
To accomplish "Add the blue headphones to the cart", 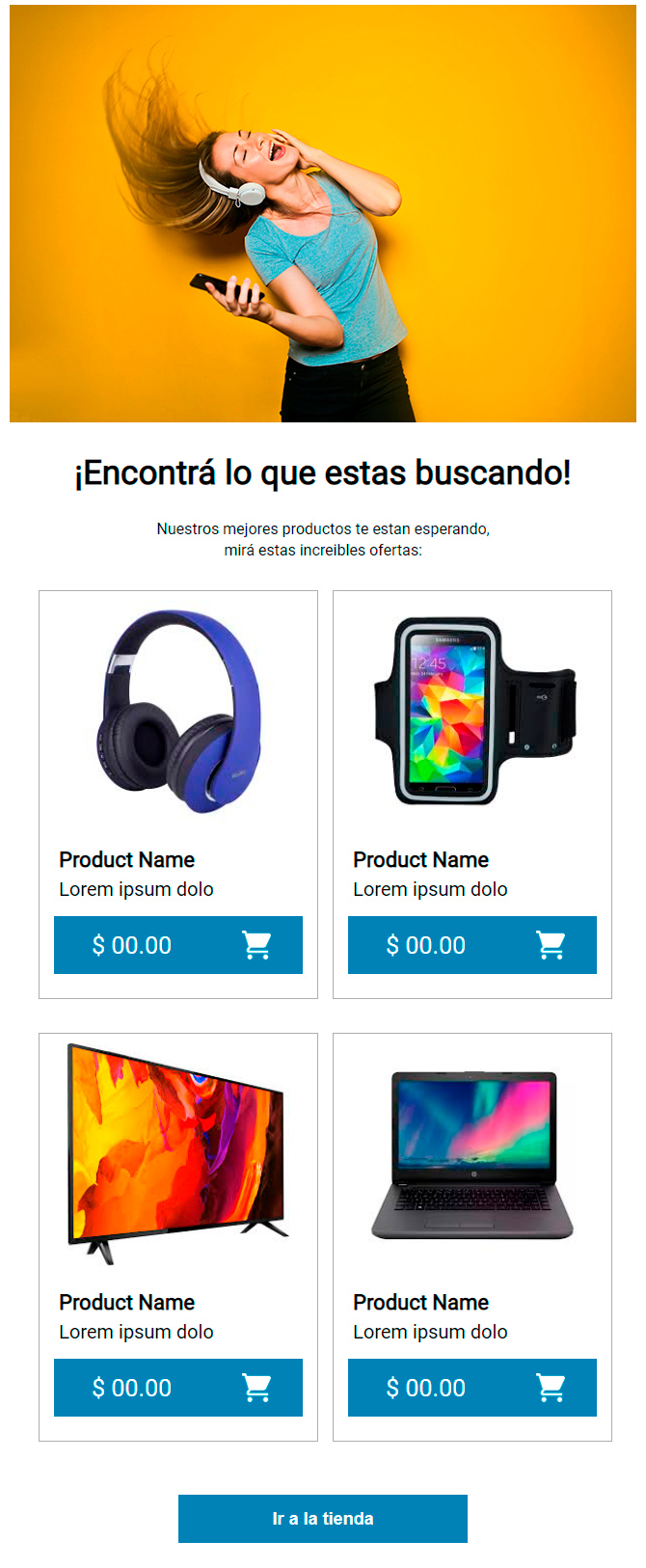I will coord(256,945).
